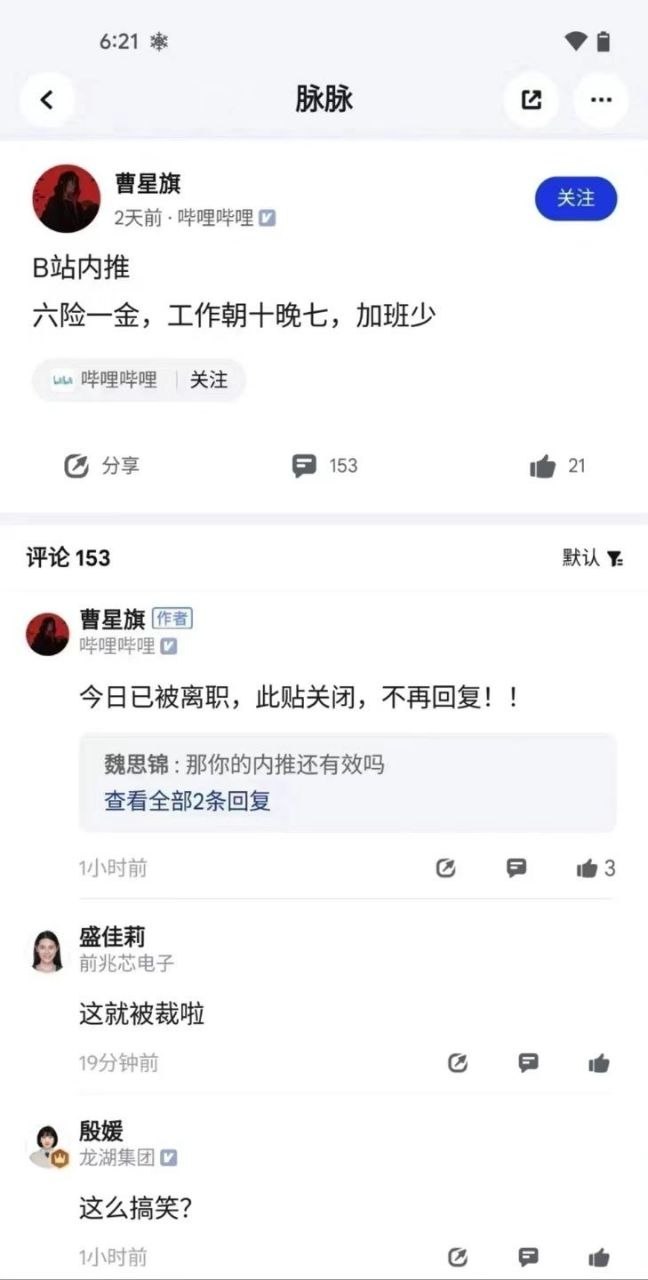Reply to 曹星旗's comment
The height and width of the screenshot is (1280, 648).
[x=516, y=868]
